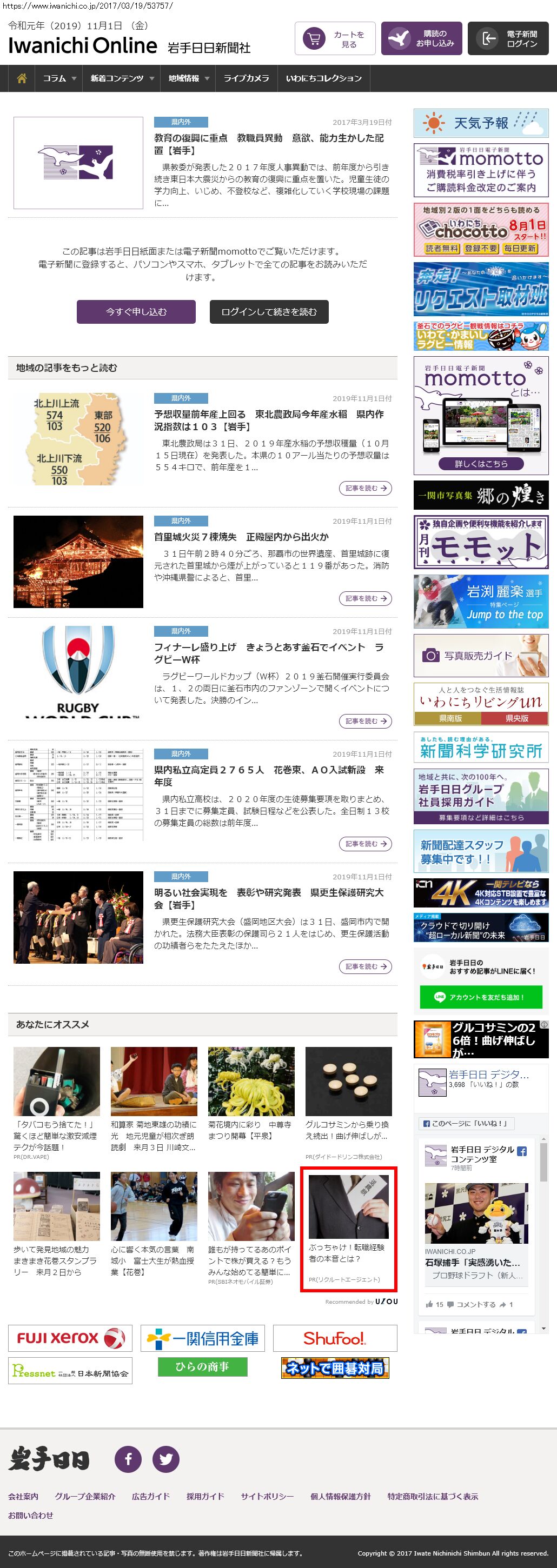
Task: Open 会社案内 footer link
Action: tap(23, 1496)
